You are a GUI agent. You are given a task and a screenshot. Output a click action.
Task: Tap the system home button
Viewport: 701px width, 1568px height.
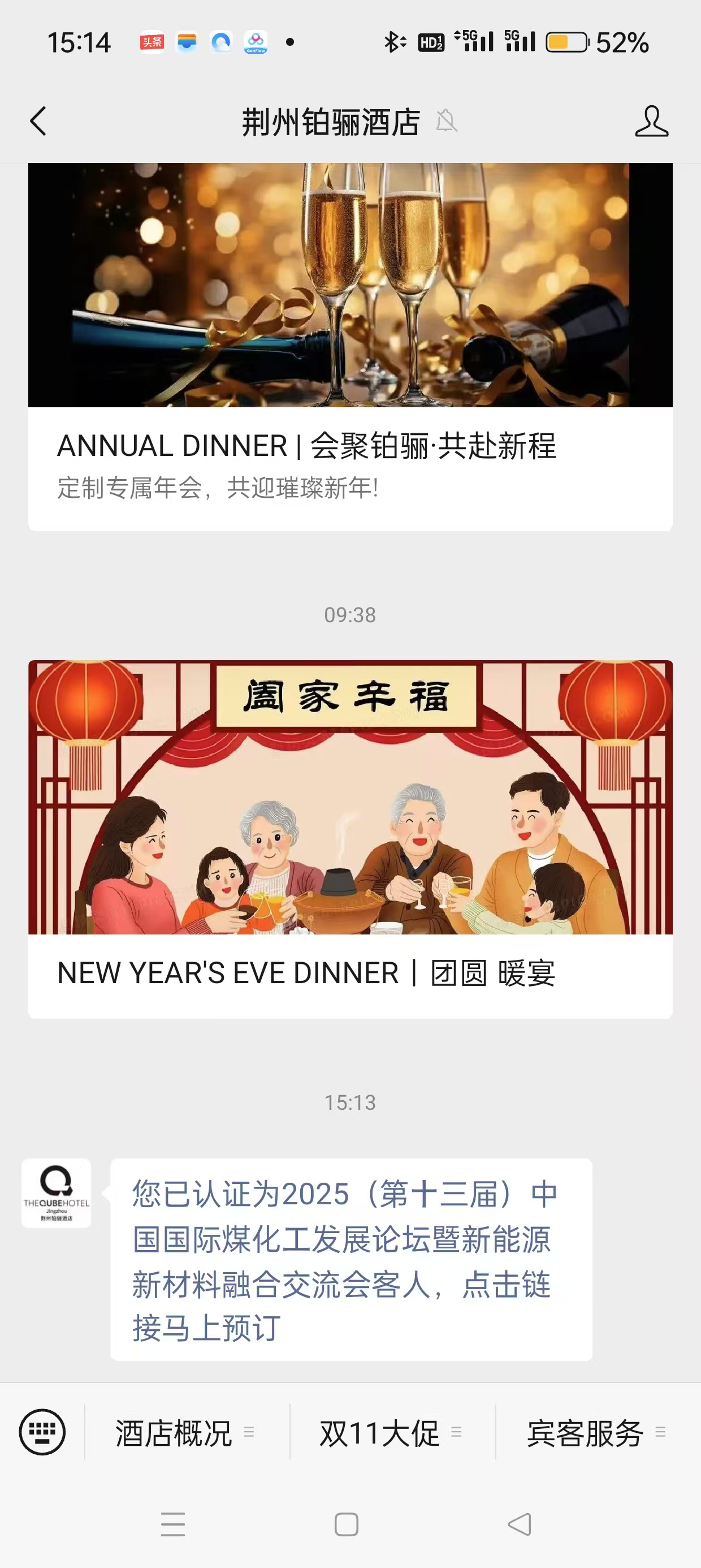[346, 1524]
